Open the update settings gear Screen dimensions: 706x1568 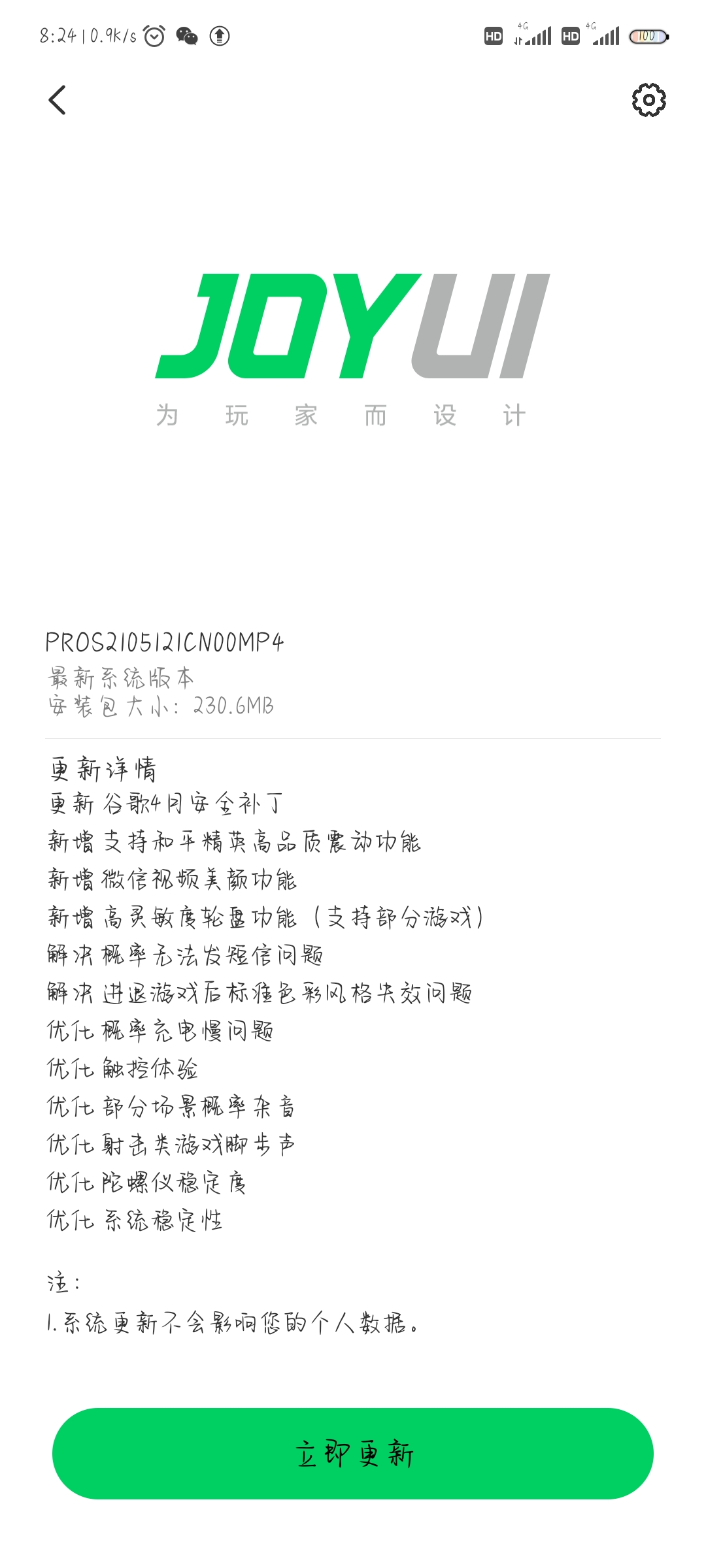648,100
